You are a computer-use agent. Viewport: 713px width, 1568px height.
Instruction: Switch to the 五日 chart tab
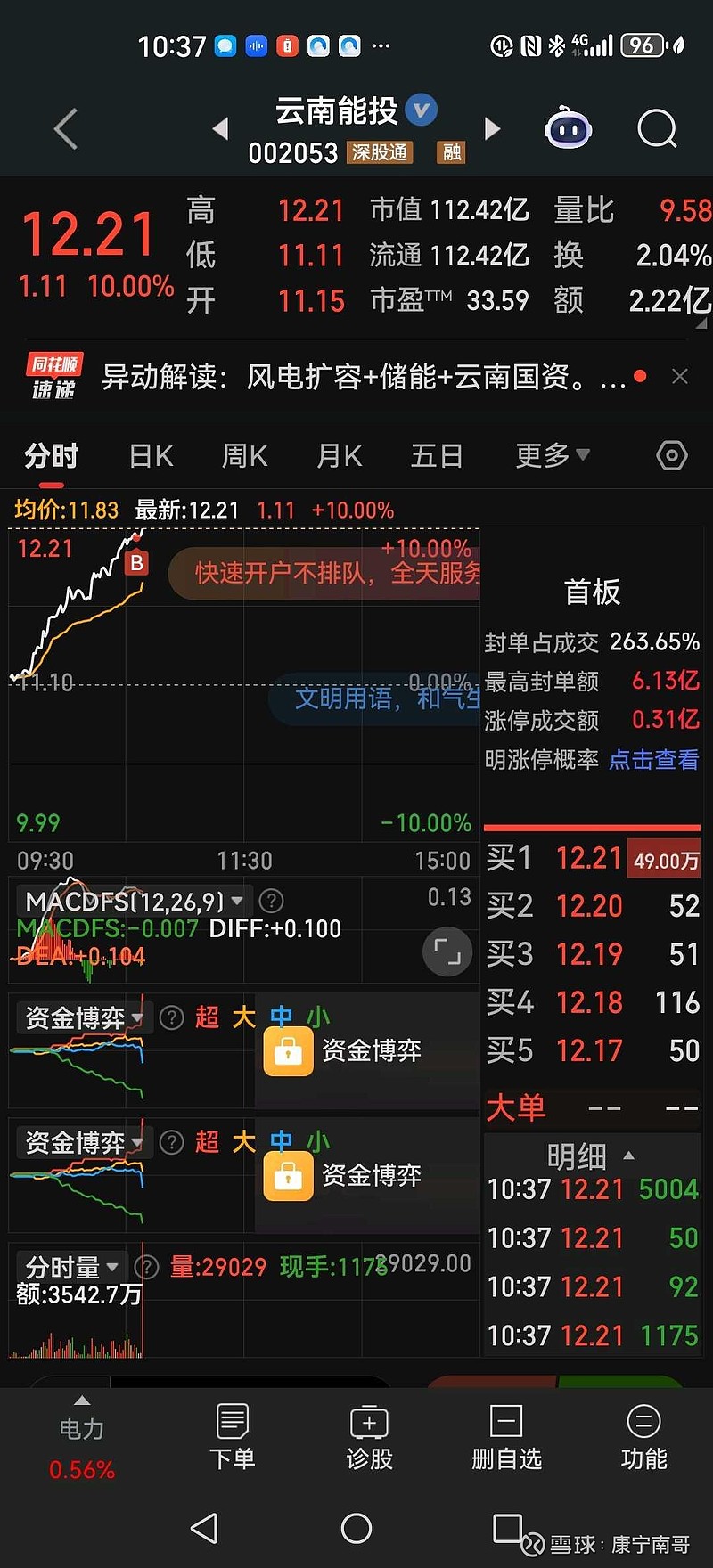[x=437, y=456]
